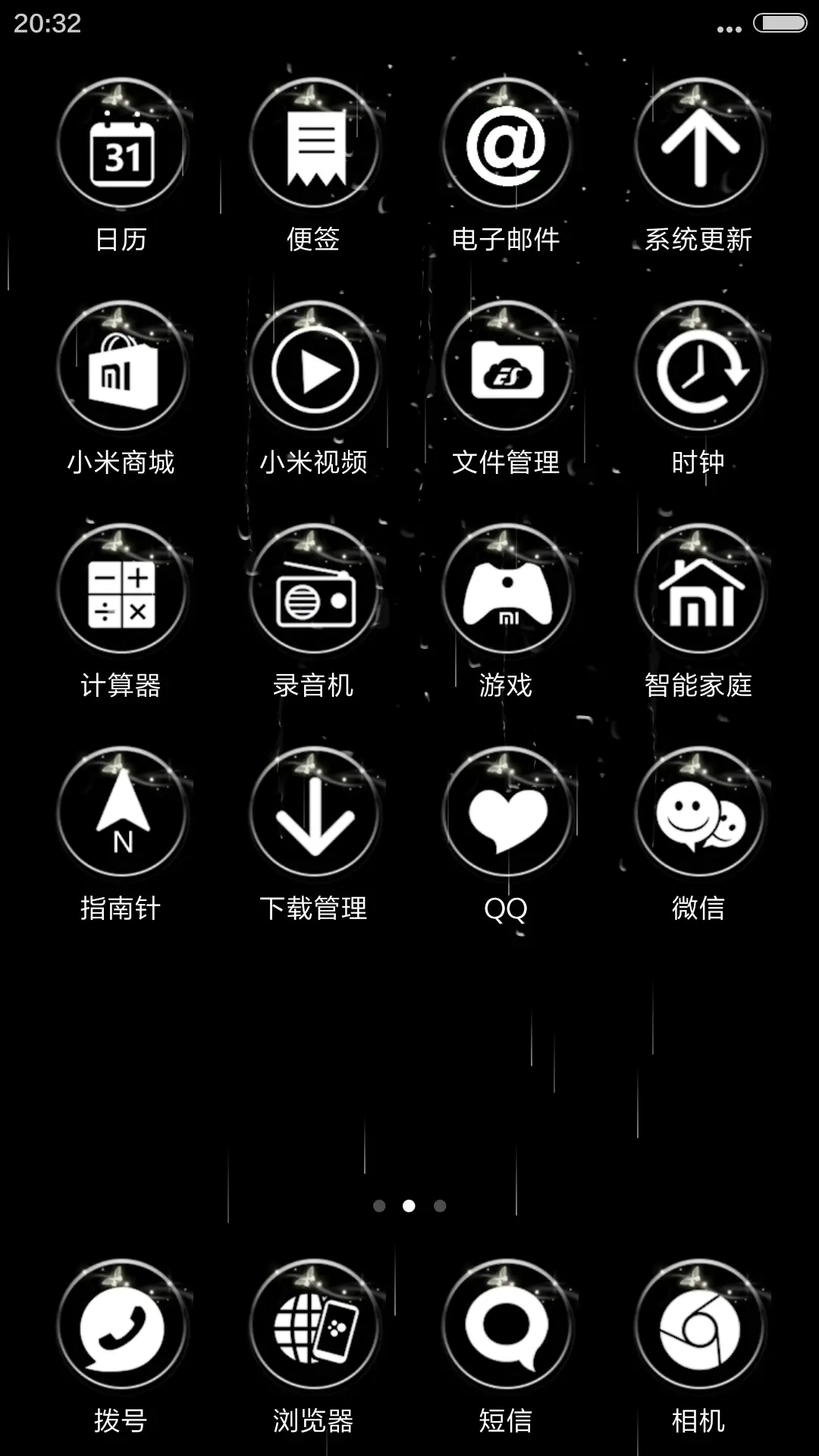Image resolution: width=819 pixels, height=1456 pixels.
Task: Open the 游戏 games center
Action: pyautogui.click(x=507, y=591)
